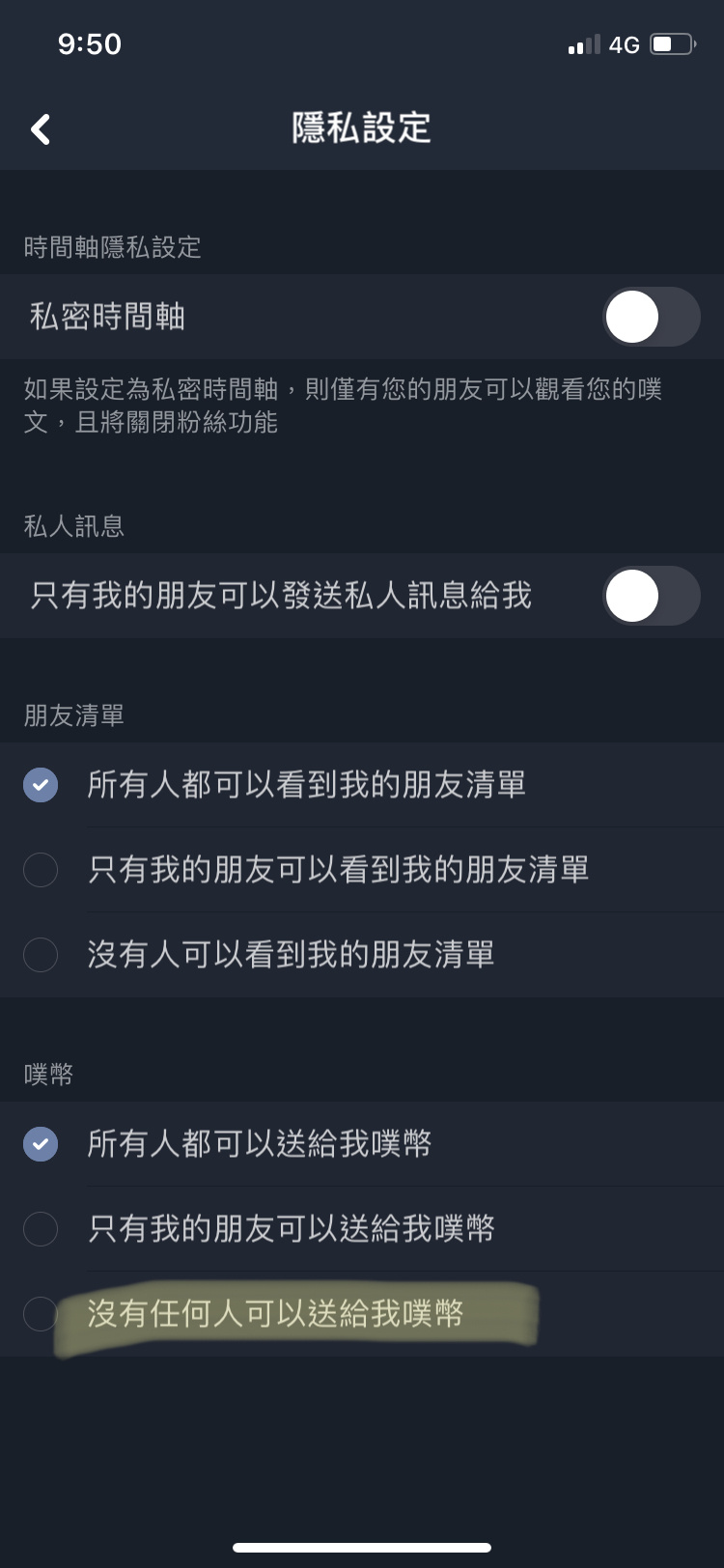Select 沒有人可以看到我的朋友清單 option
This screenshot has width=724, height=1568.
(x=362, y=955)
